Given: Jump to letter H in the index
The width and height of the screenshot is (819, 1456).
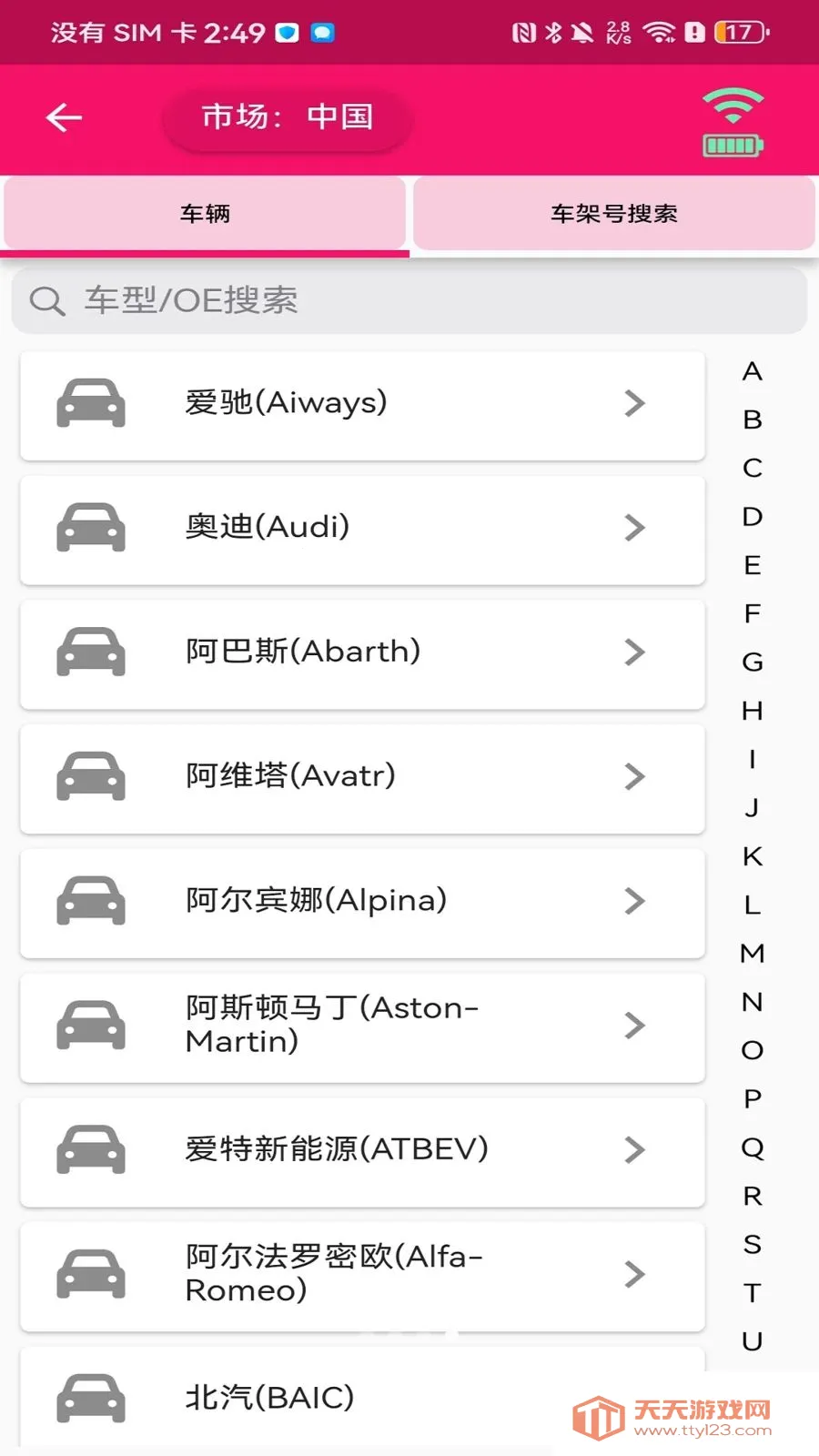Looking at the screenshot, I should (x=752, y=711).
